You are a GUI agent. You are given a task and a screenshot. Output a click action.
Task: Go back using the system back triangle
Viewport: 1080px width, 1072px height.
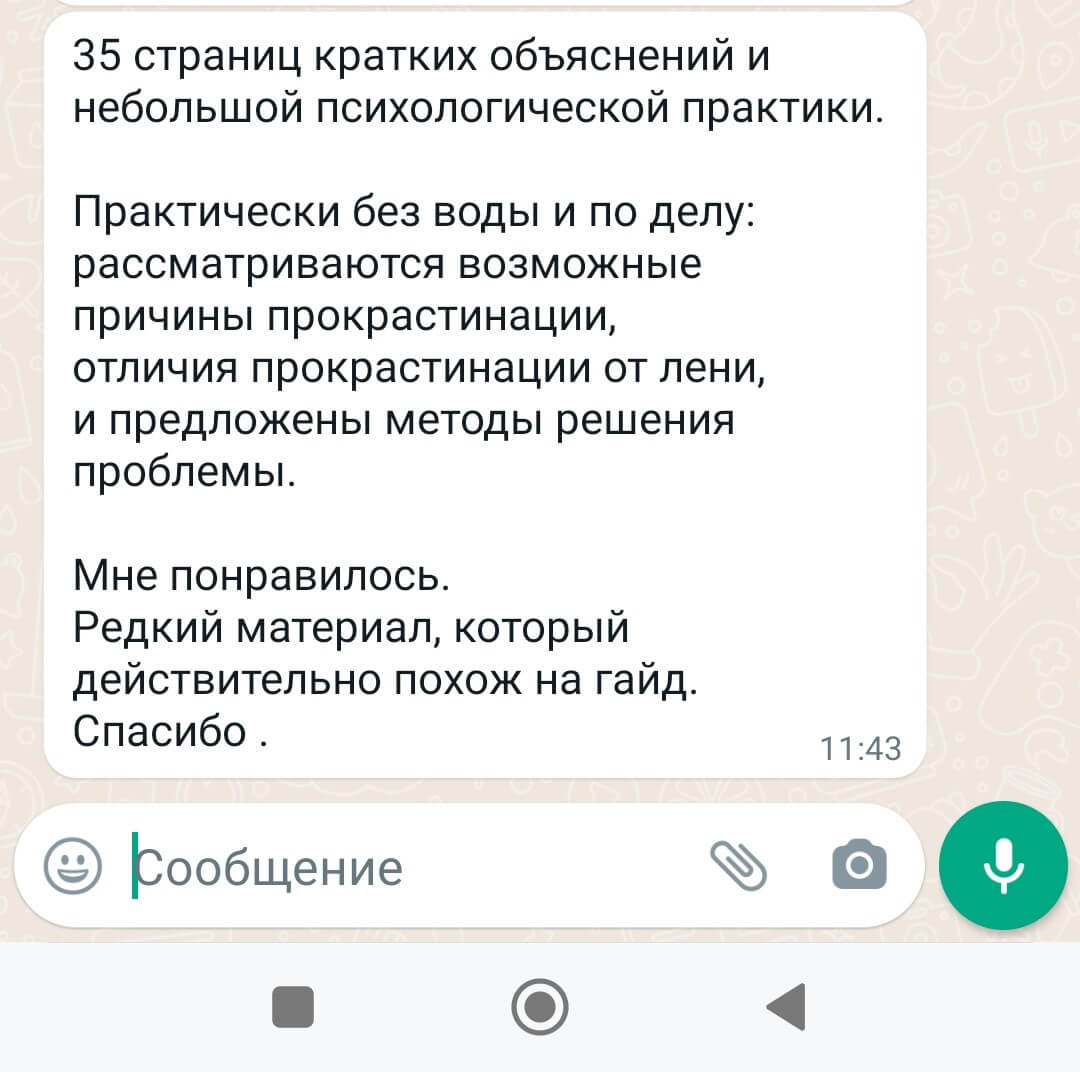(787, 1006)
